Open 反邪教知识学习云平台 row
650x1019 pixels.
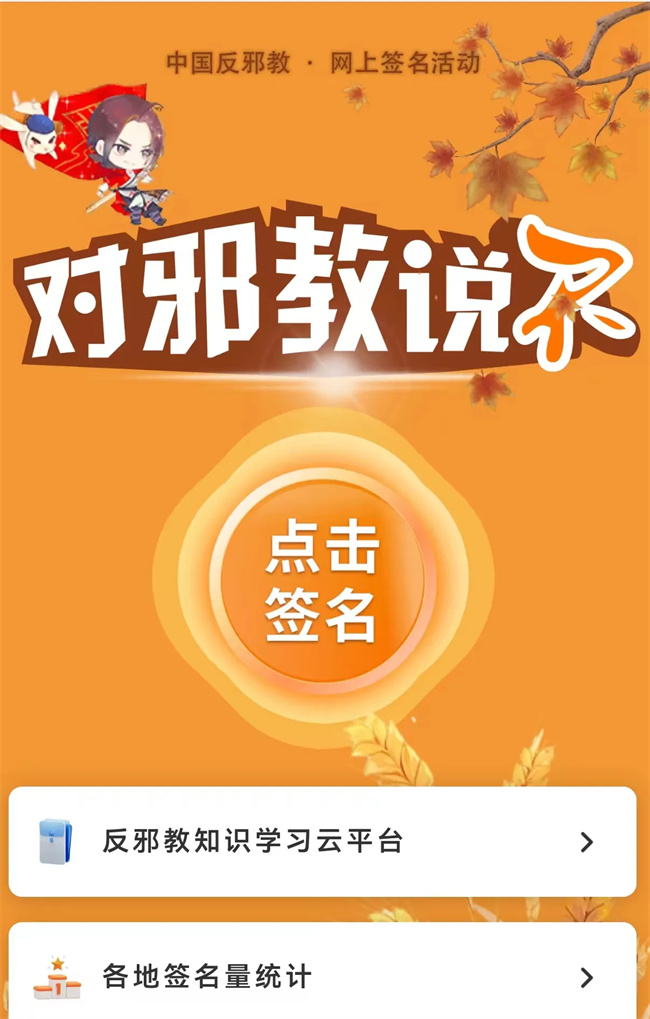click(x=322, y=841)
